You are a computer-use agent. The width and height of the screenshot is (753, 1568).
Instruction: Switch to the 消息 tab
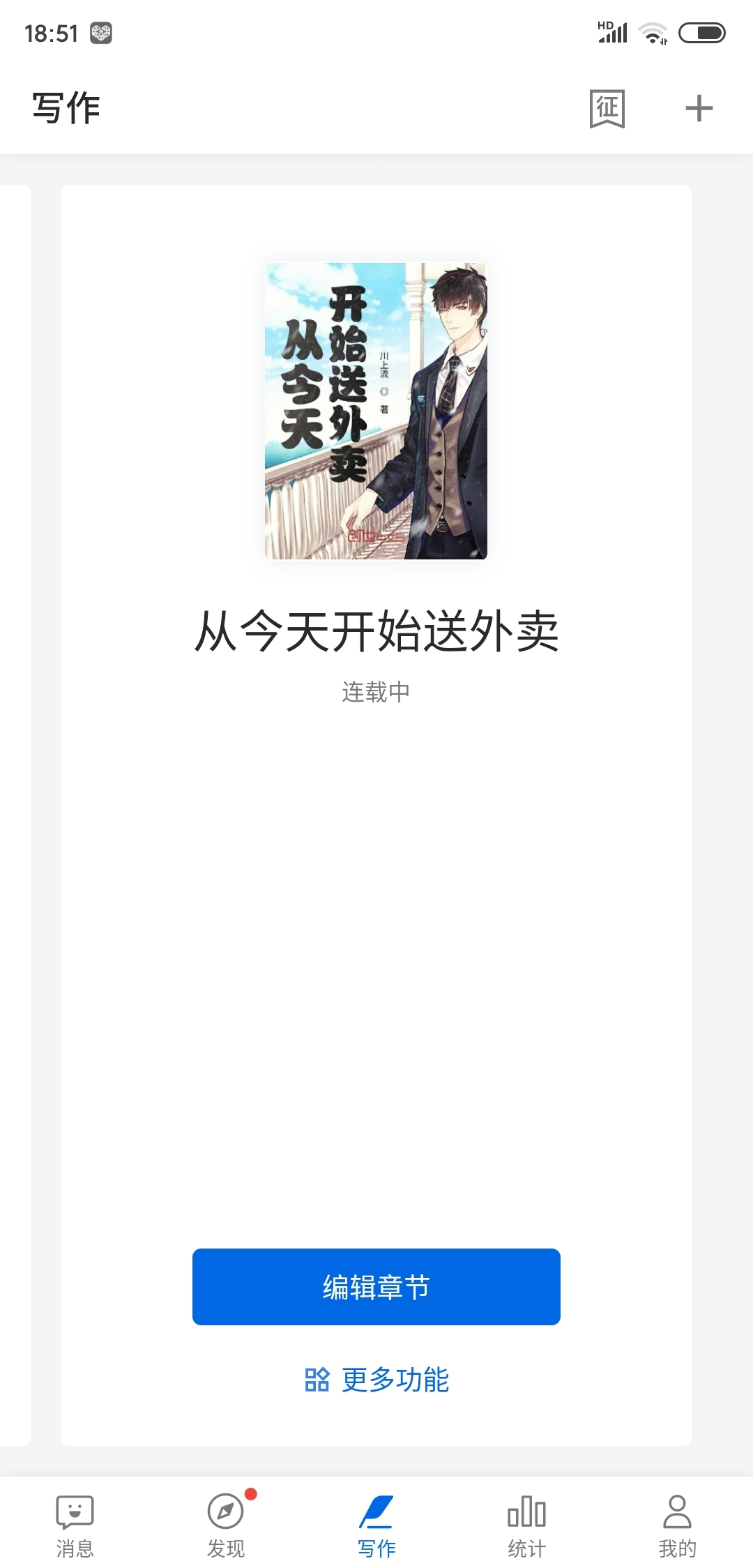point(75,1526)
